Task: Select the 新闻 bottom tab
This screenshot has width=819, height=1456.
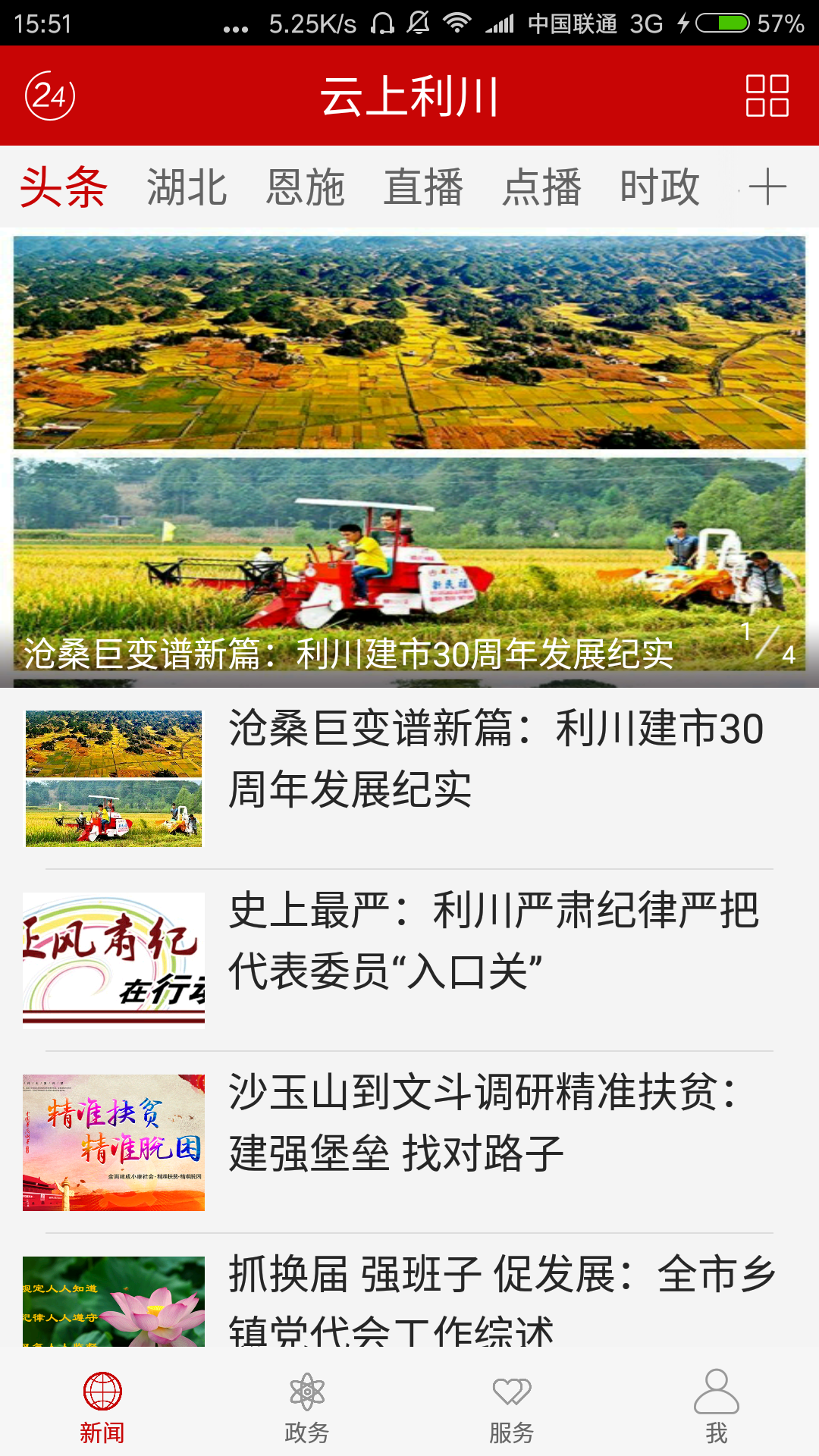Action: 102,1407
